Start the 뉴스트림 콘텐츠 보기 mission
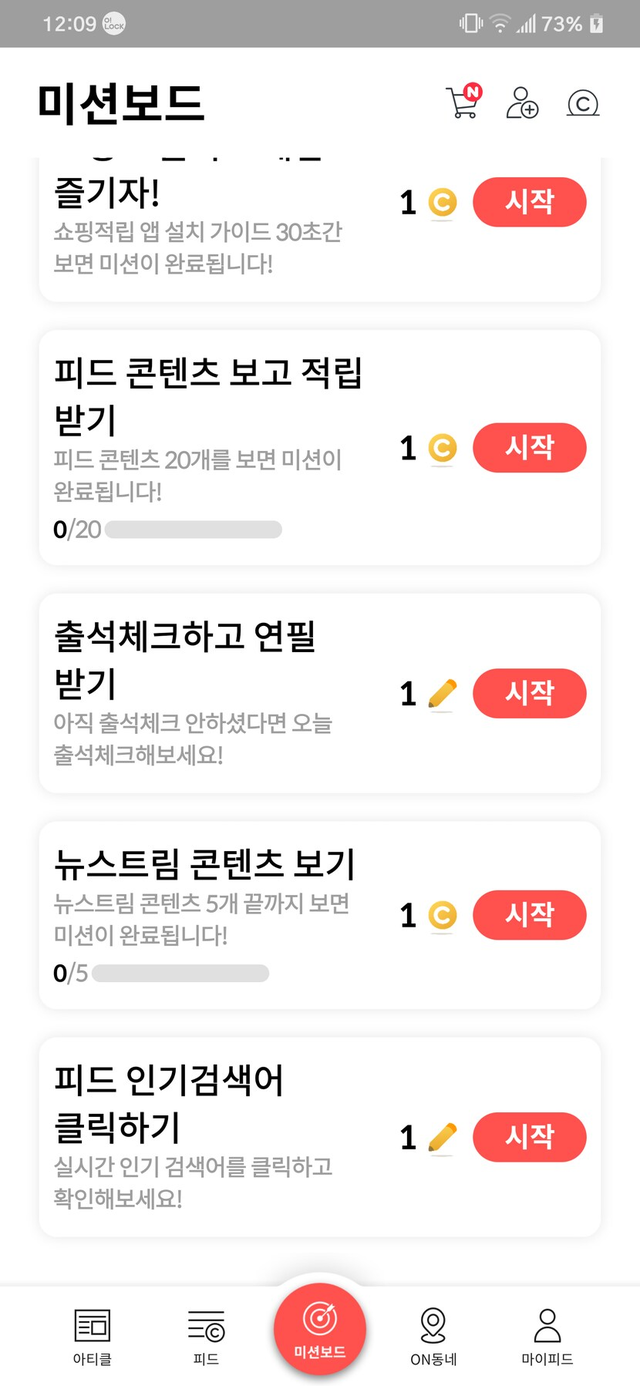Screen dimensions: 640x1386 coord(529,915)
